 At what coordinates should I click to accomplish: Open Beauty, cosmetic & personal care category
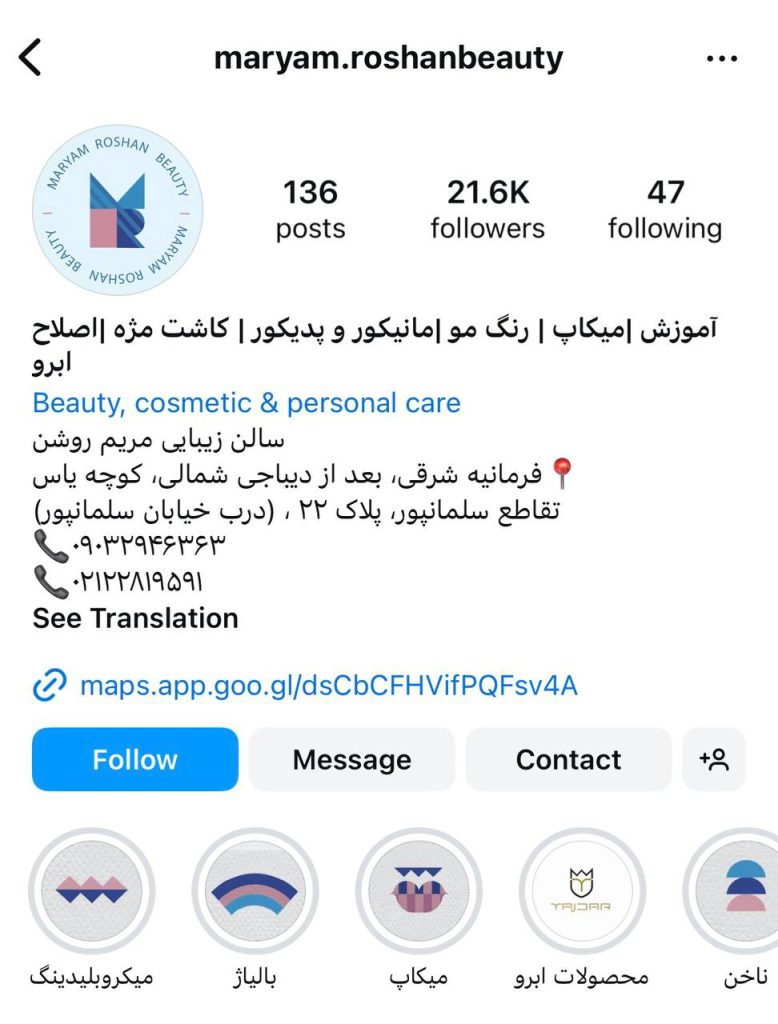[246, 403]
